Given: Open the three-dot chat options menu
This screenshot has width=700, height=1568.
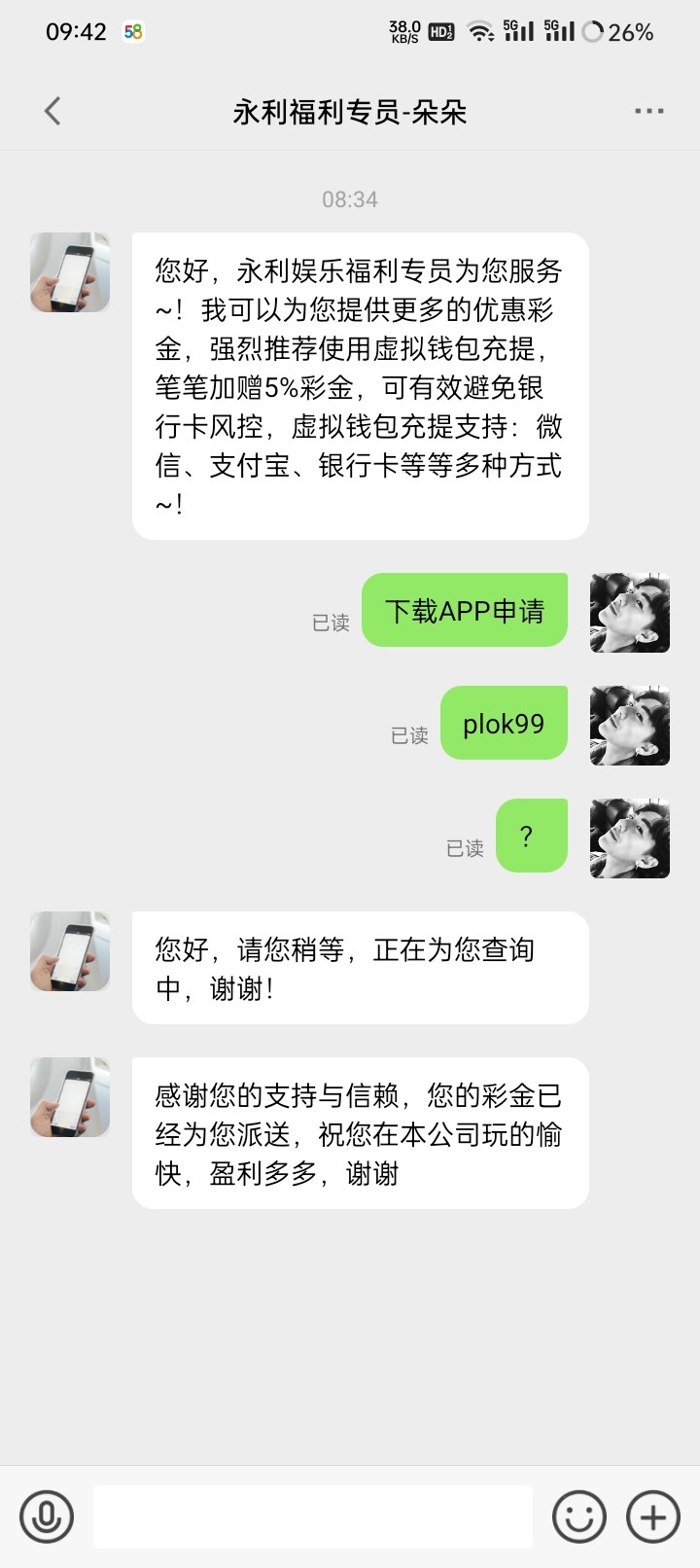Looking at the screenshot, I should point(648,112).
